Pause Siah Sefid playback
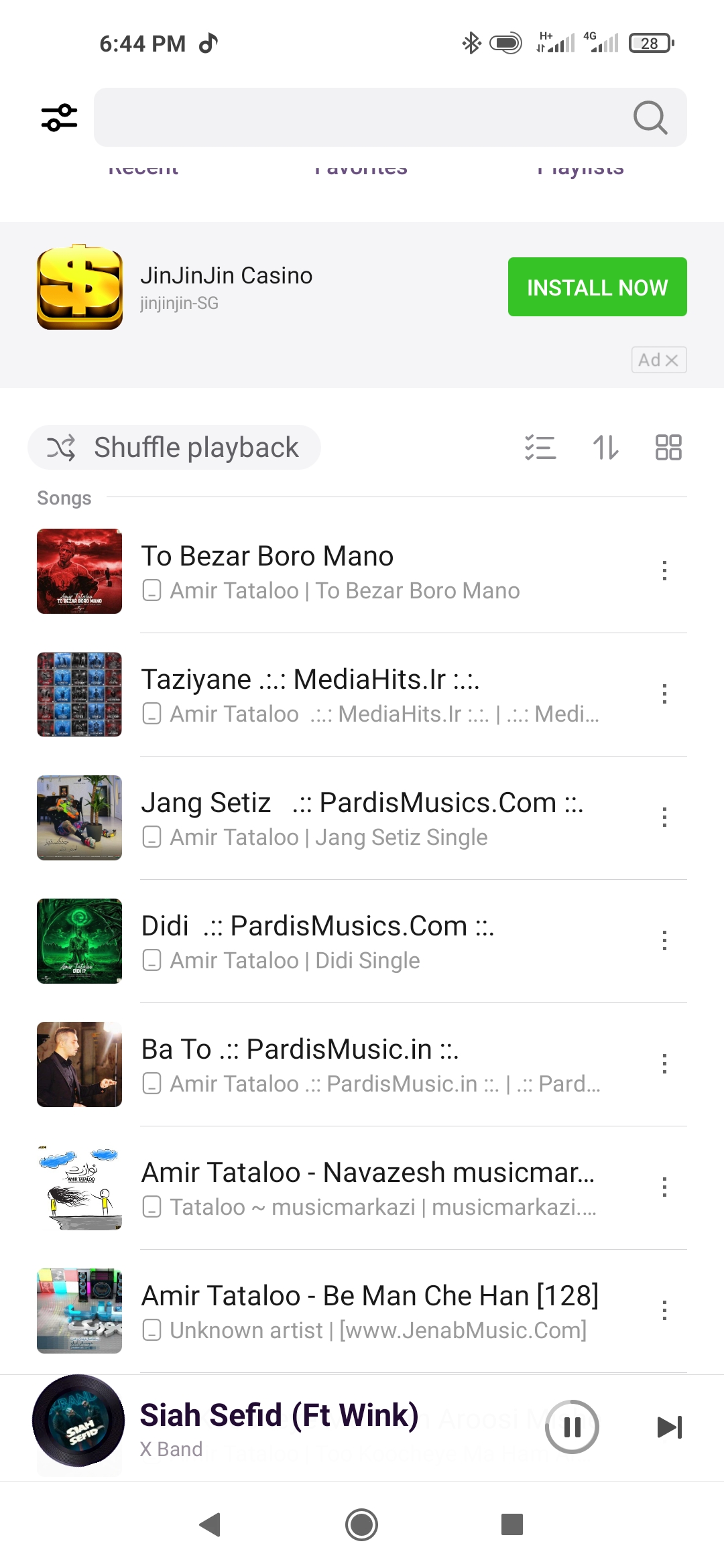 point(572,1427)
